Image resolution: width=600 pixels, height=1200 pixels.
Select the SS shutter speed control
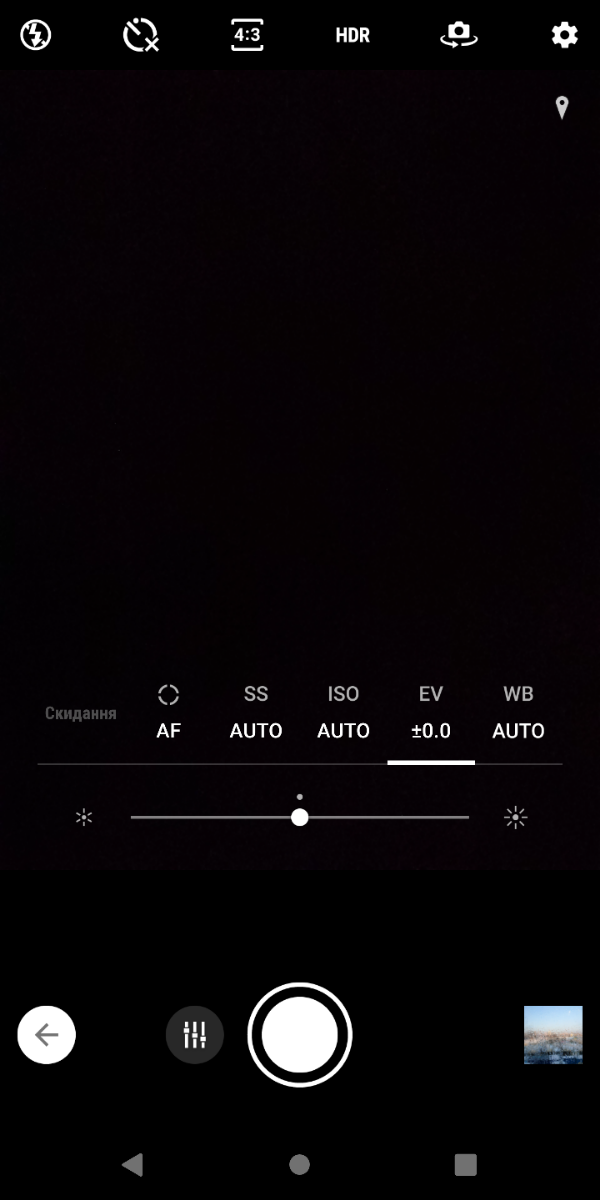point(256,713)
